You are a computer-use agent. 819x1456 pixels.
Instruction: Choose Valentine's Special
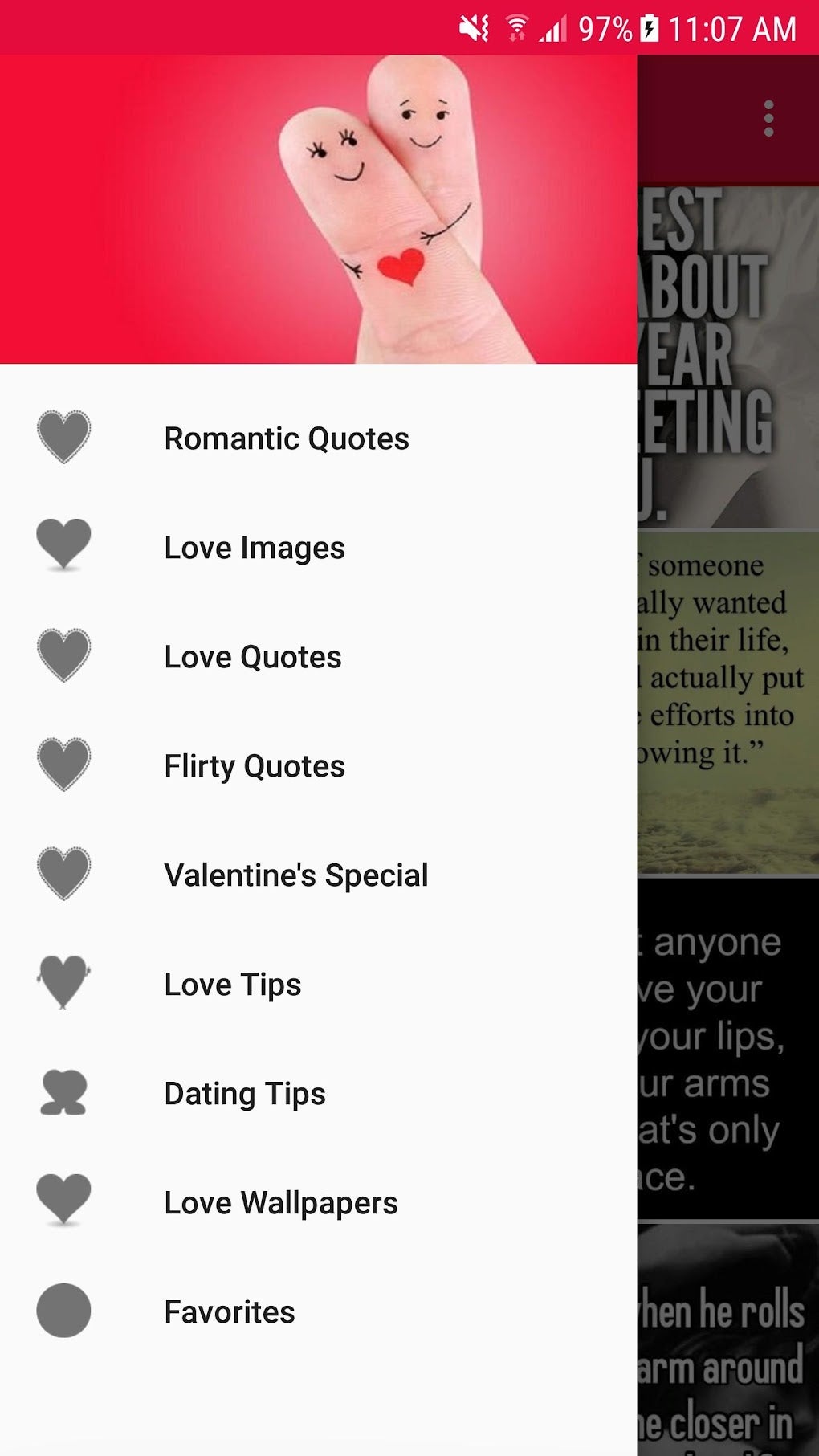(318, 875)
